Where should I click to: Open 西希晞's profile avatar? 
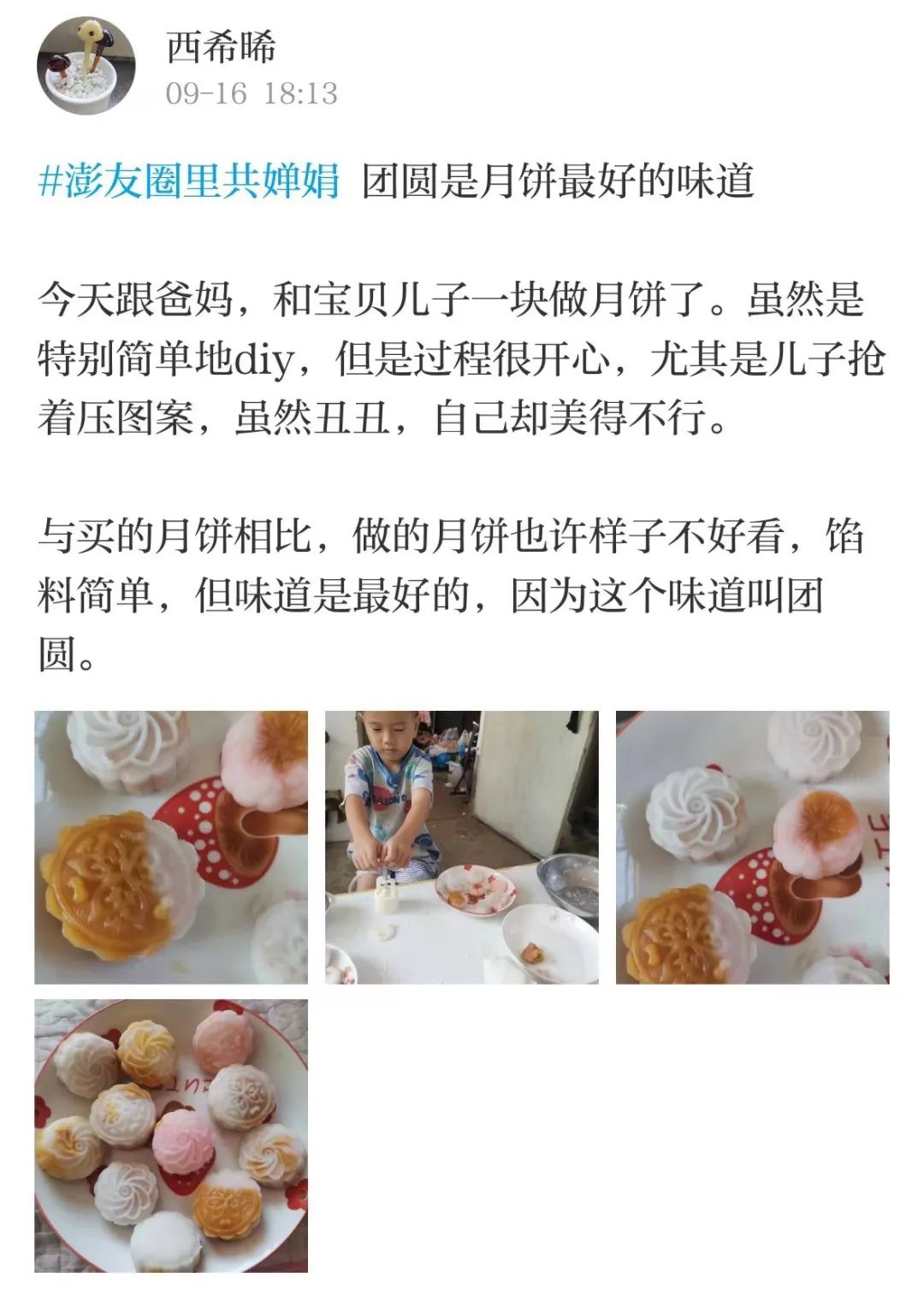[86, 65]
